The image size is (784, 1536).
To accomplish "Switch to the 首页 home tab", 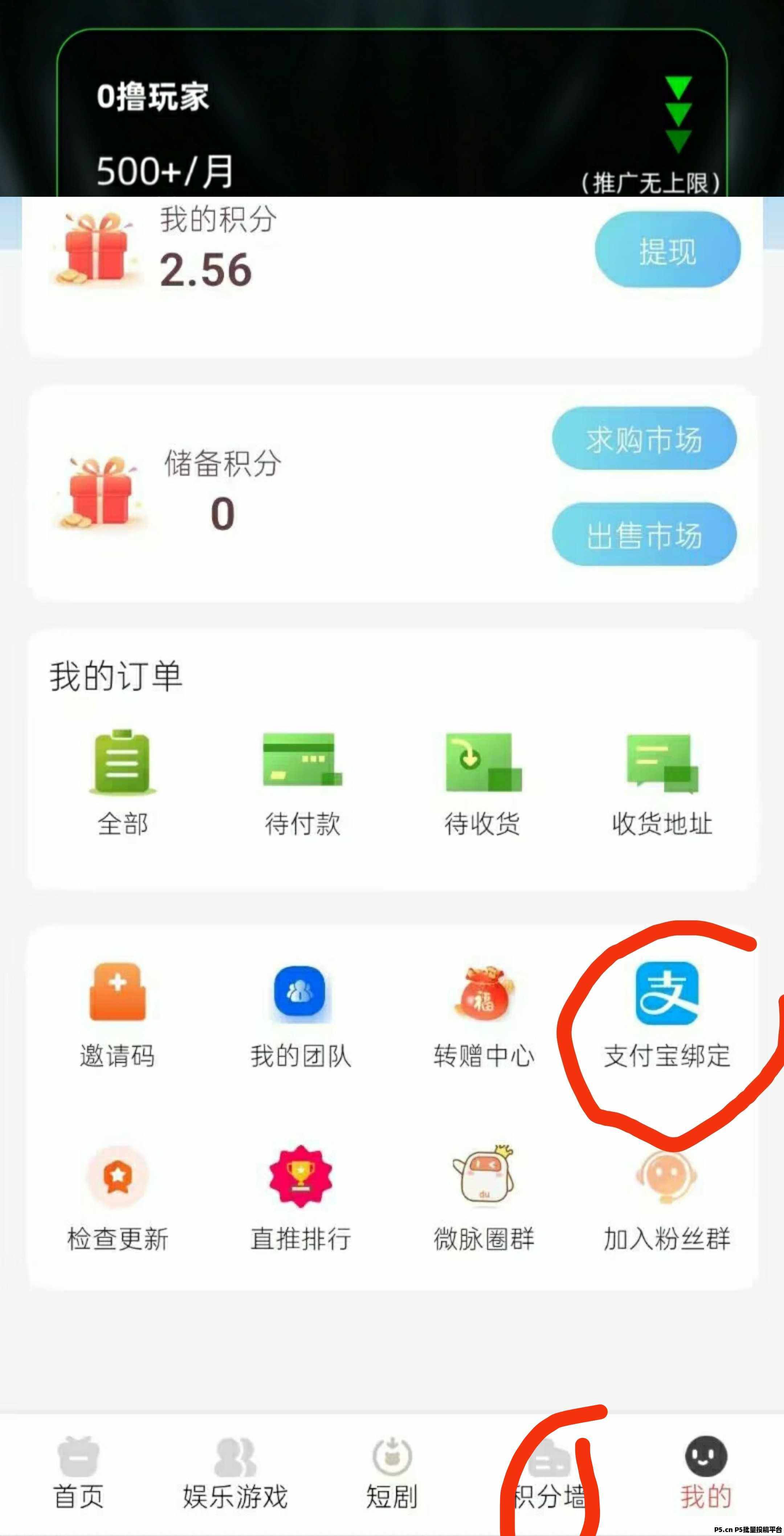I will (x=78, y=1474).
